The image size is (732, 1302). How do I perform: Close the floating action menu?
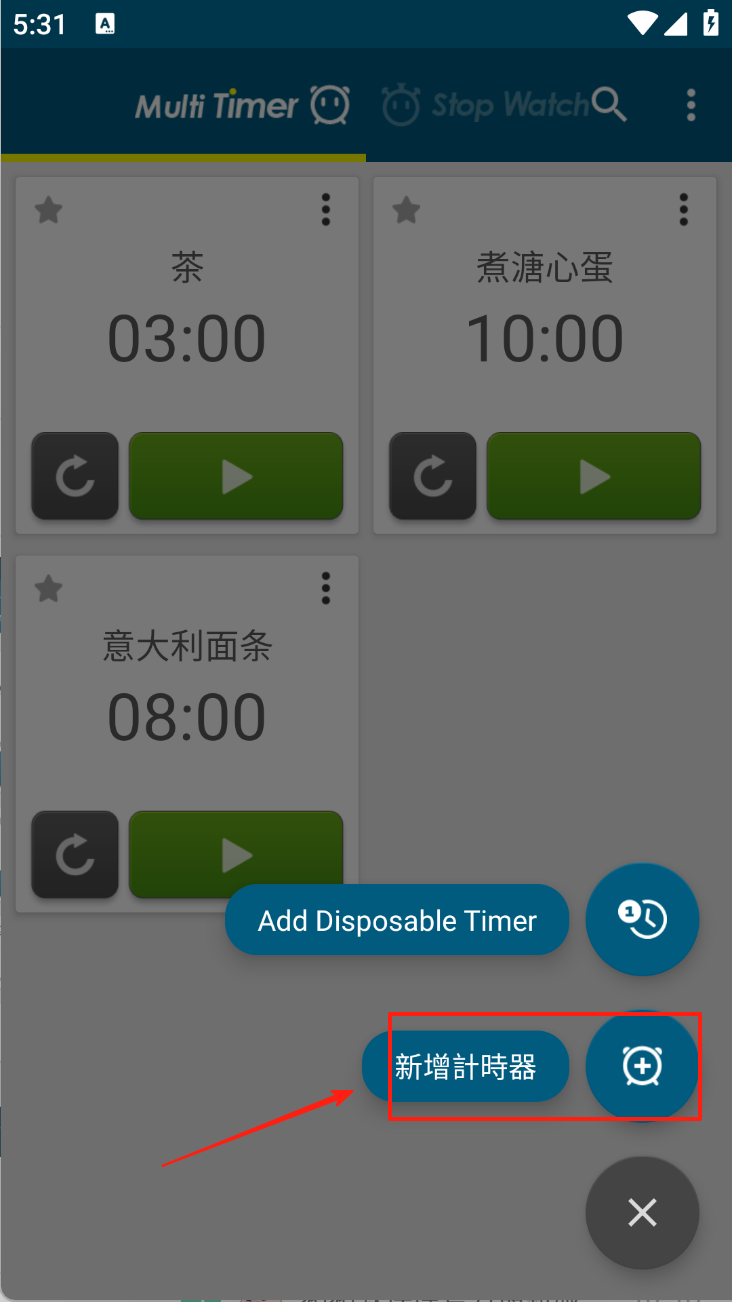click(x=642, y=1213)
